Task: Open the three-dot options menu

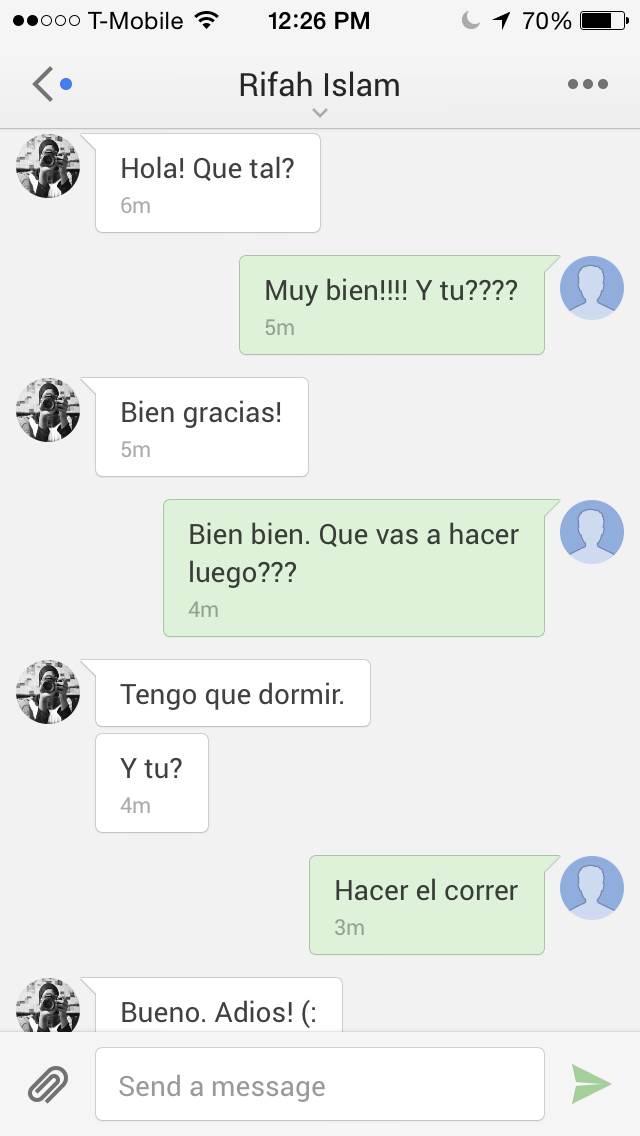Action: tap(587, 85)
